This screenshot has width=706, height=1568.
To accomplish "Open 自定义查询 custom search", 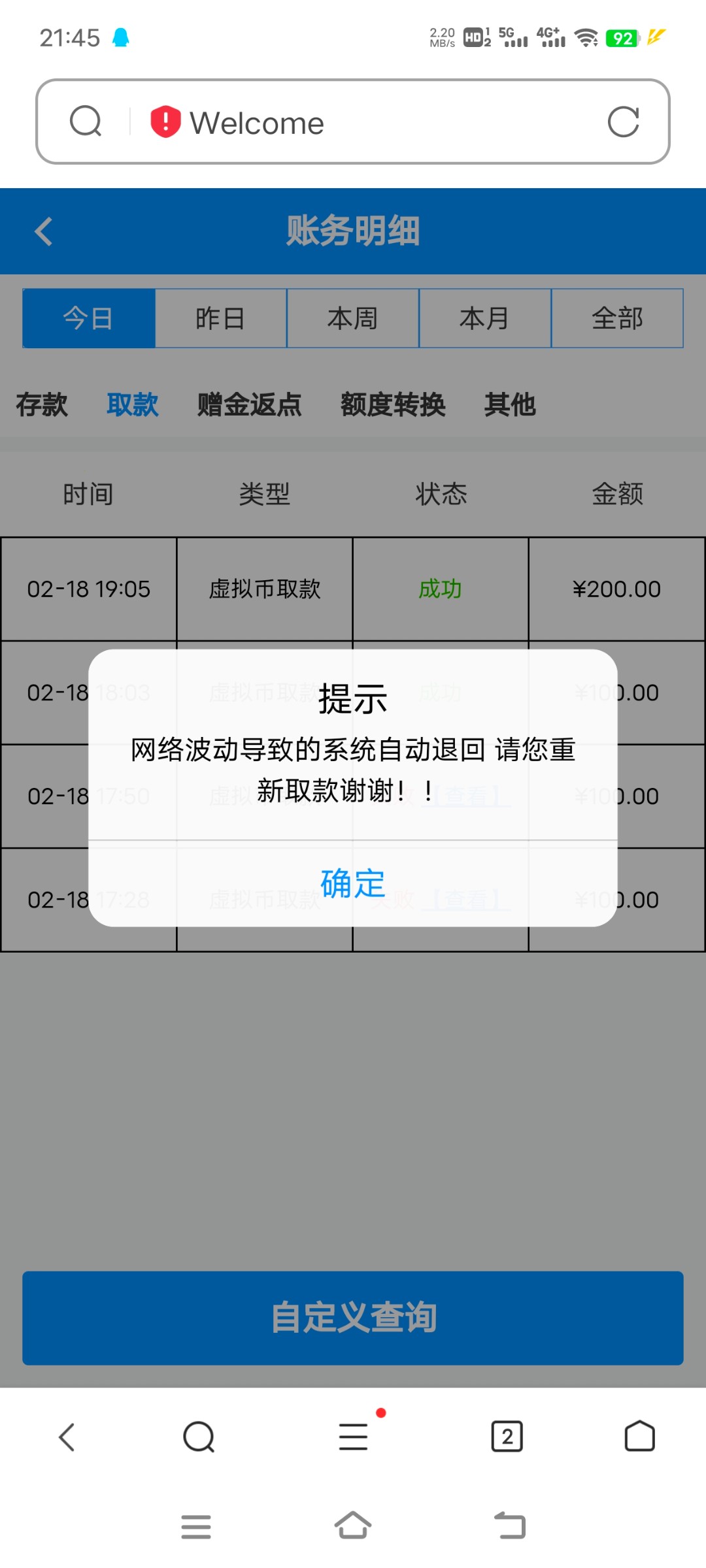I will pyautogui.click(x=353, y=1318).
